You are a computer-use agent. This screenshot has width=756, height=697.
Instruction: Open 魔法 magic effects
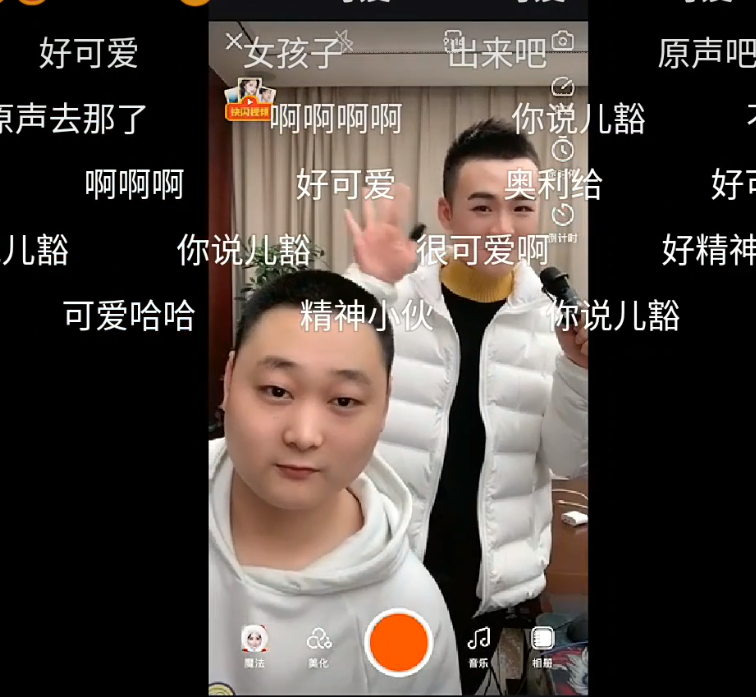point(255,643)
